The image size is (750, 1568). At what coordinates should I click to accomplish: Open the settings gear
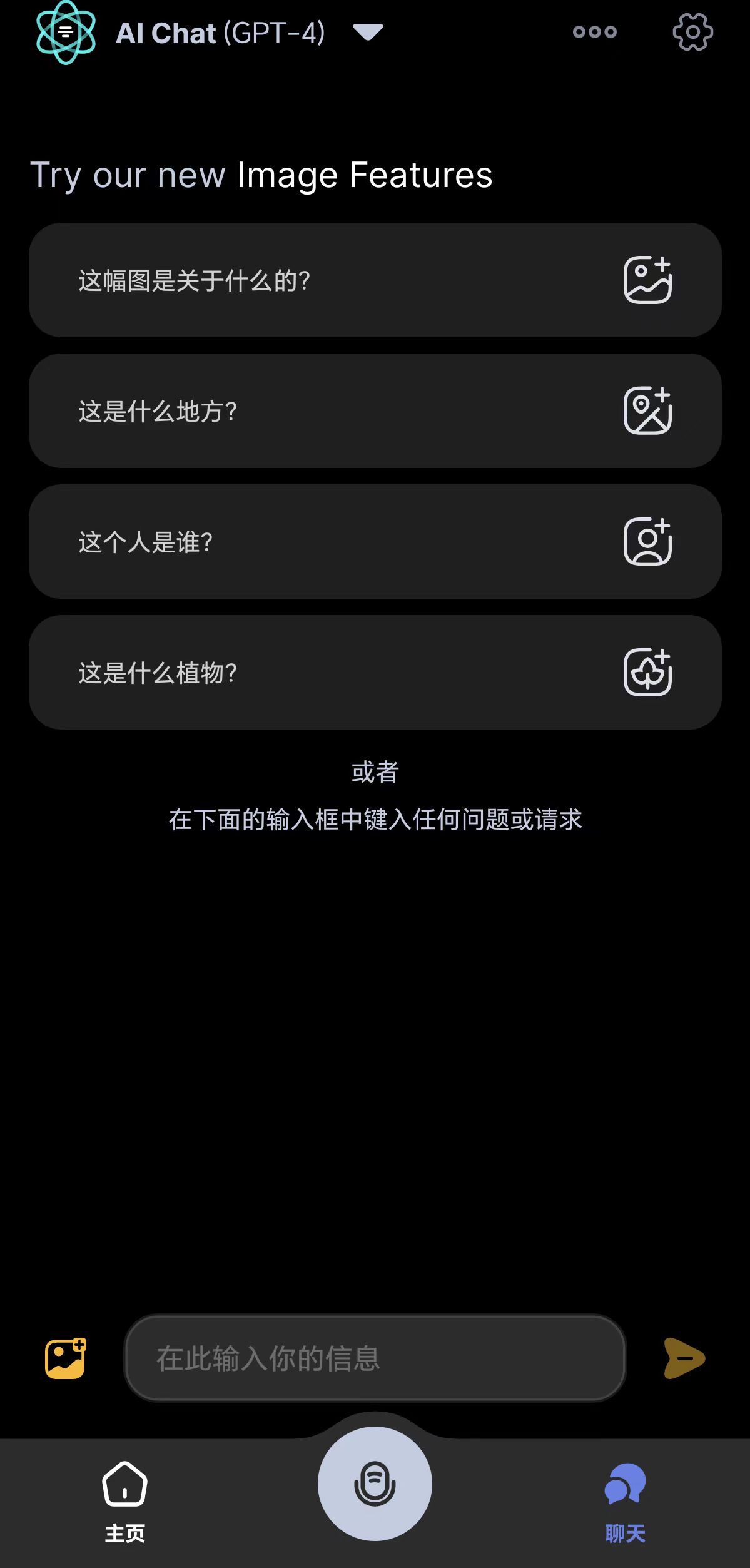[x=692, y=32]
